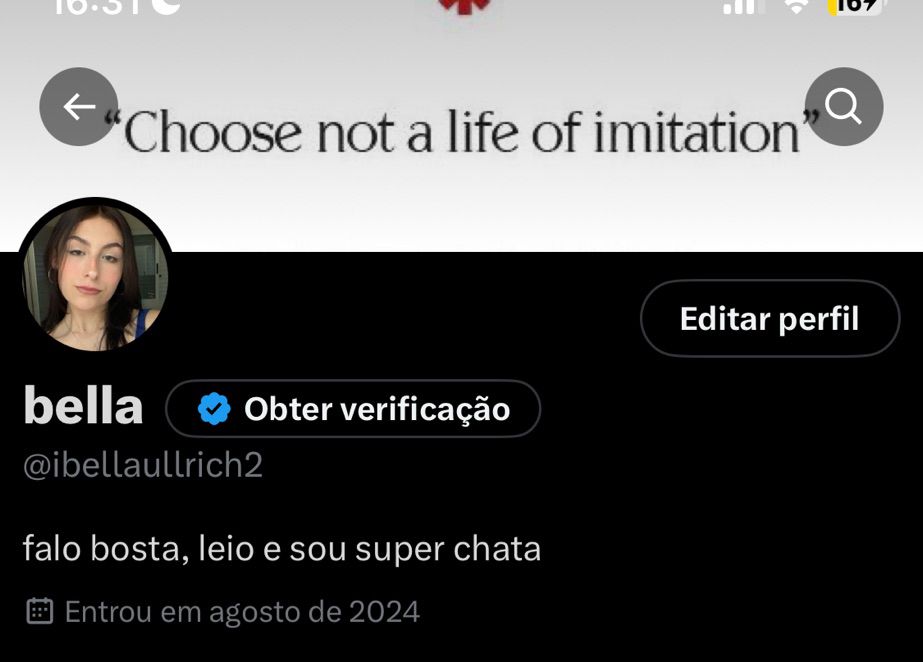Viewport: 923px width, 662px height.
Task: Open the profile search icon
Action: [843, 107]
